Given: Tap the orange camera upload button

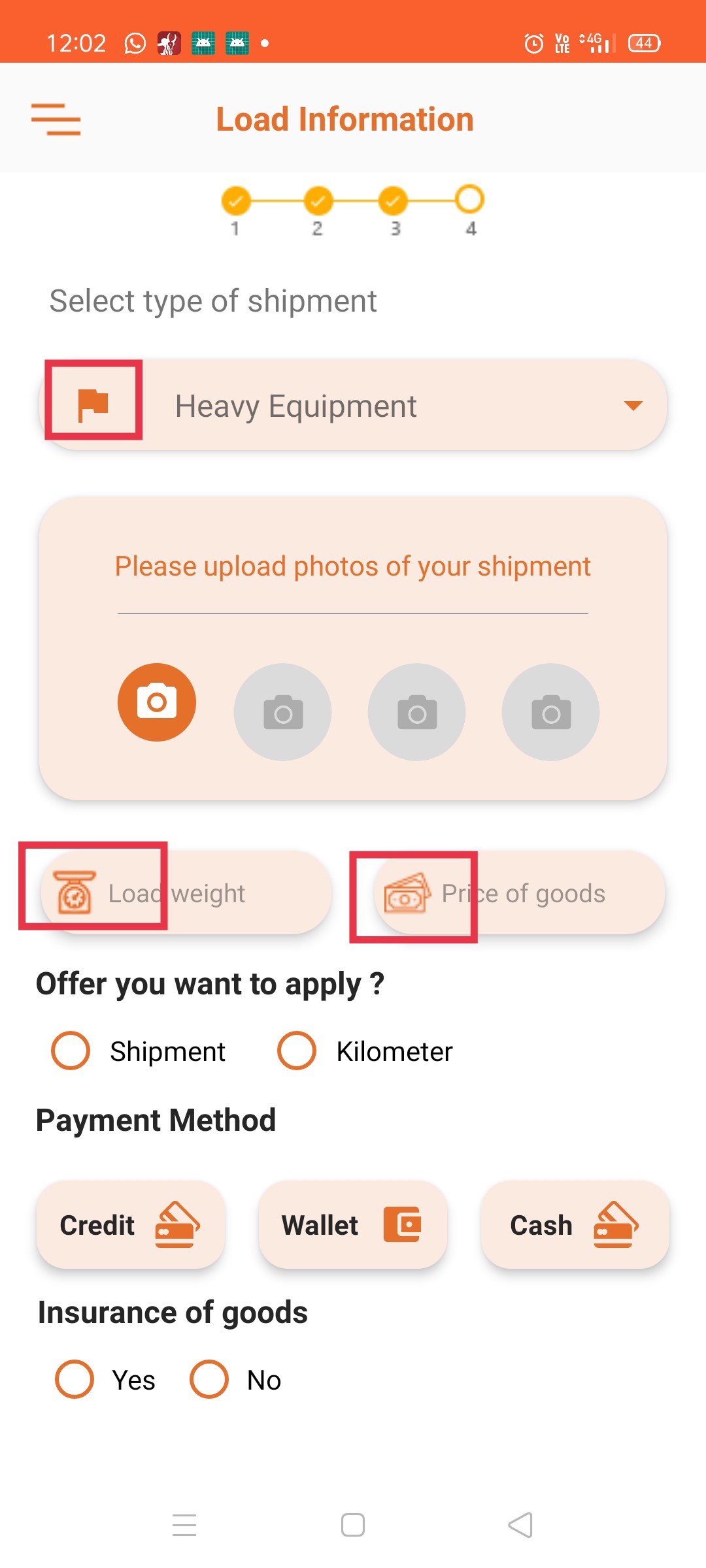Looking at the screenshot, I should (157, 702).
